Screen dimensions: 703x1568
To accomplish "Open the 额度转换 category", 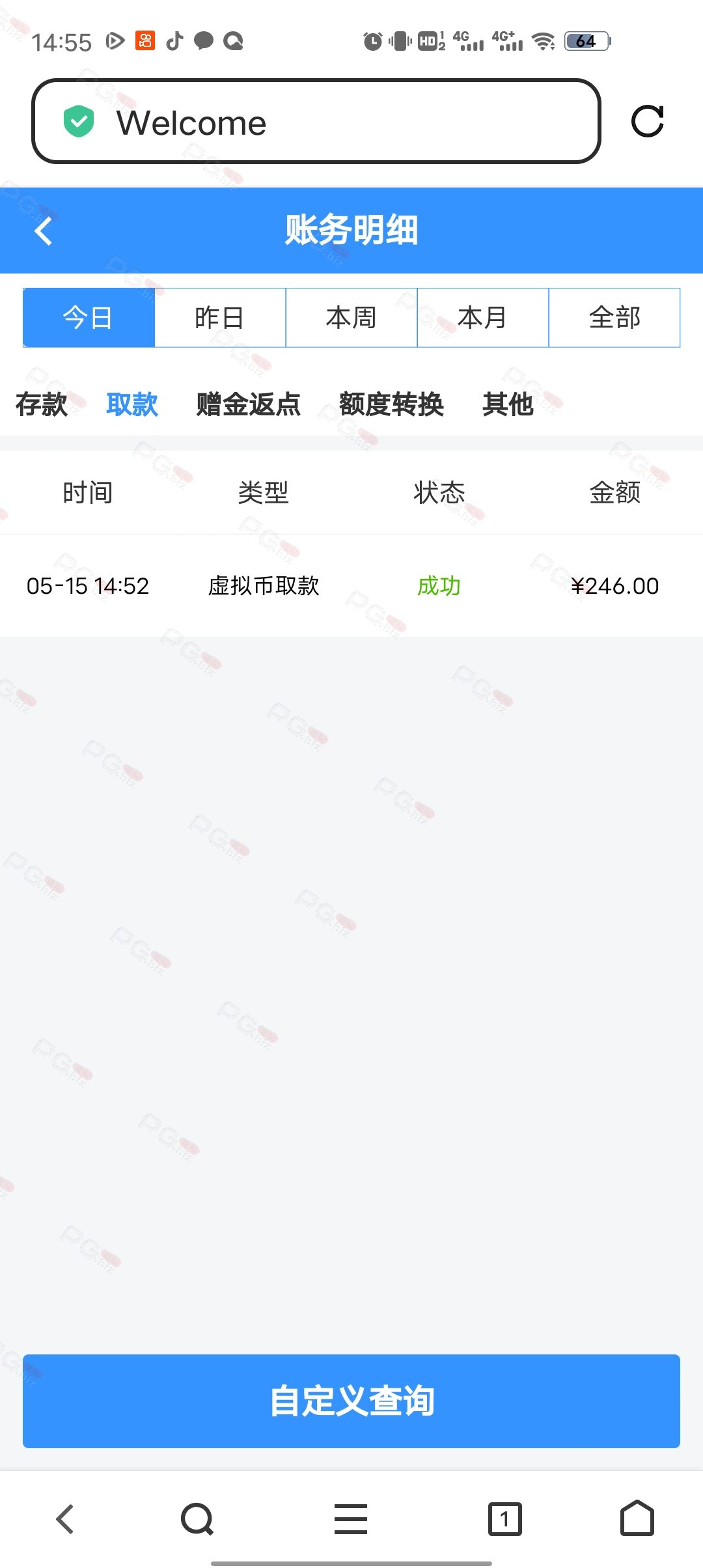I will click(x=392, y=404).
